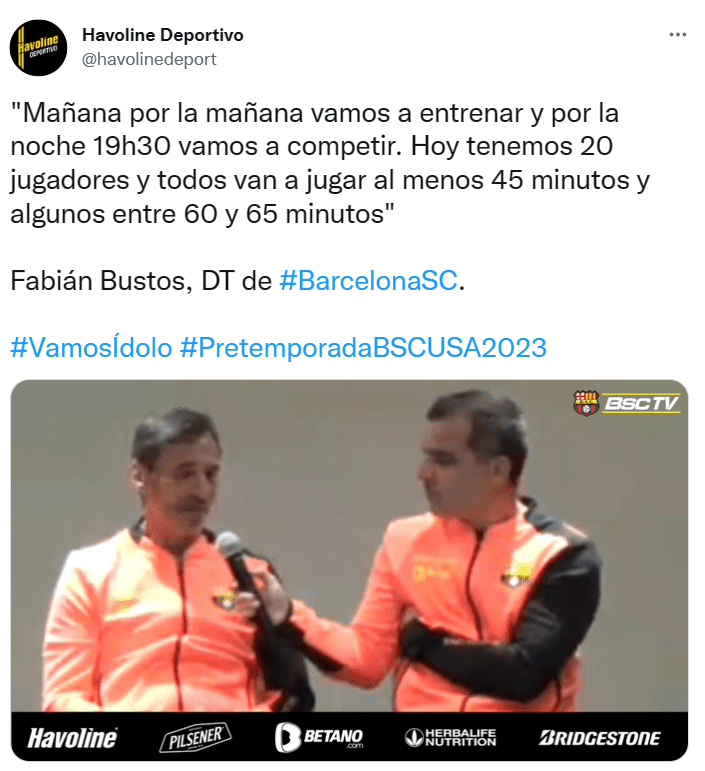Open the #VamosÍdolo hashtag
The width and height of the screenshot is (705, 771).
92,348
